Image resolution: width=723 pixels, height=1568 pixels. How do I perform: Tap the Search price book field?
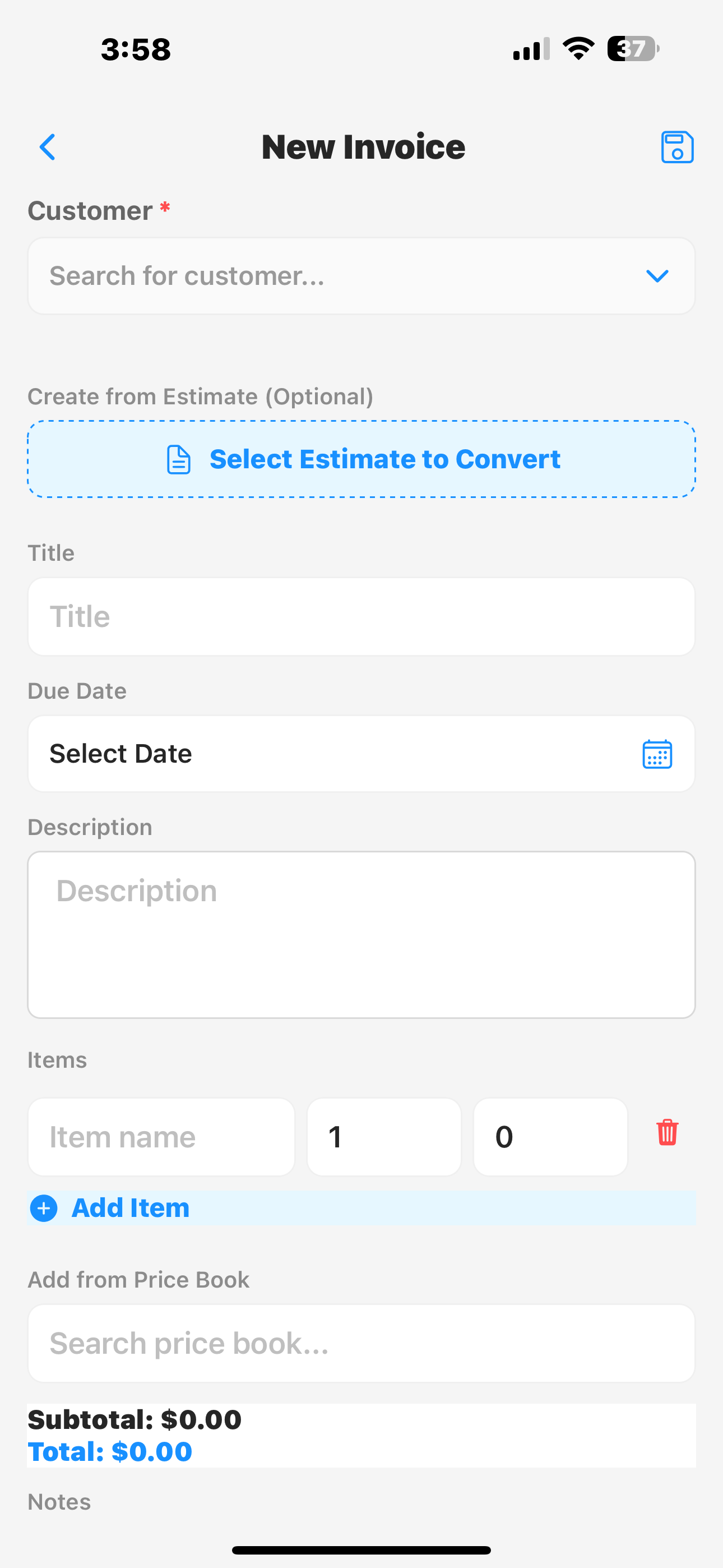click(361, 1343)
